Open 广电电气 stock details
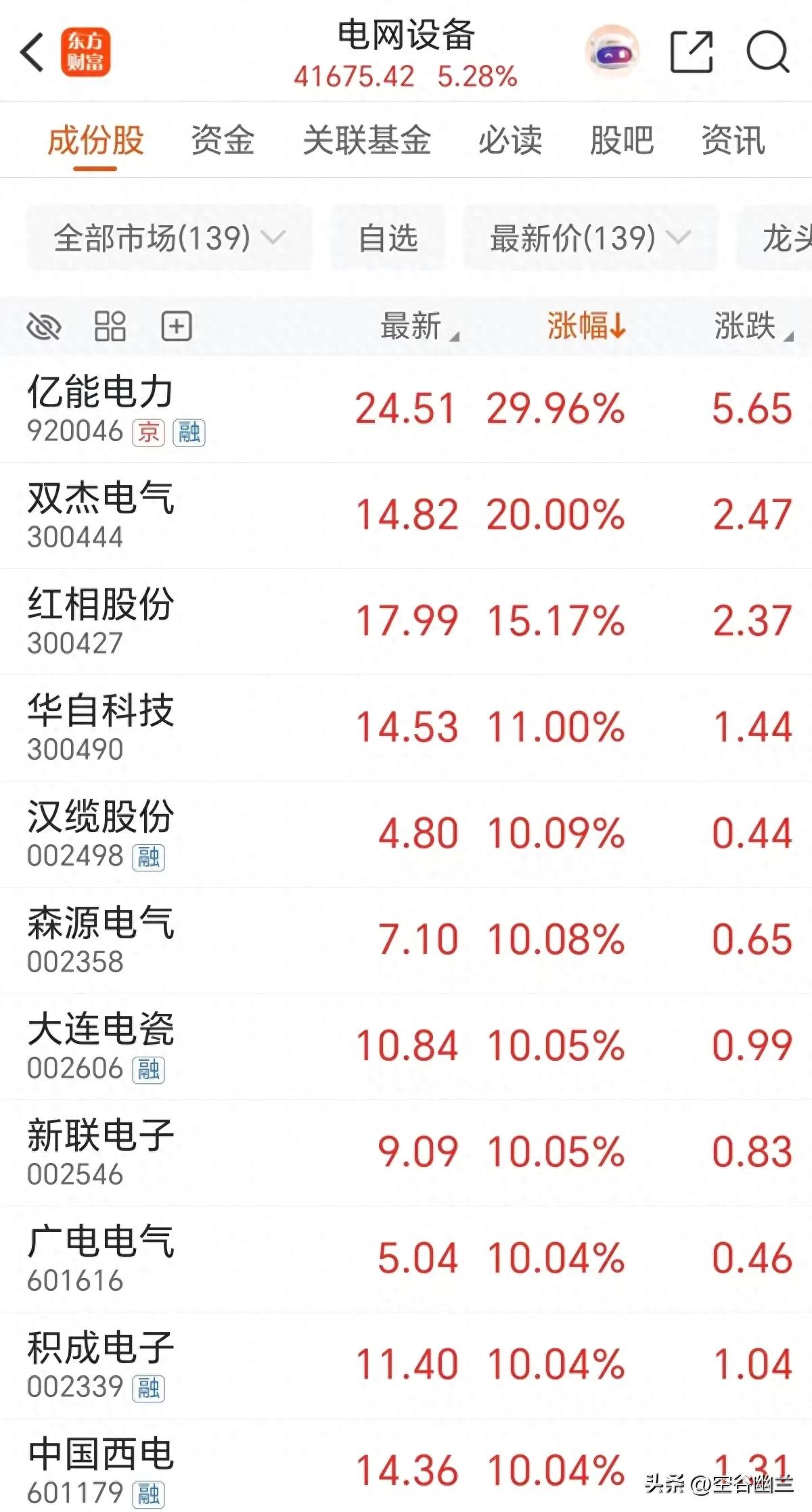 click(100, 1258)
